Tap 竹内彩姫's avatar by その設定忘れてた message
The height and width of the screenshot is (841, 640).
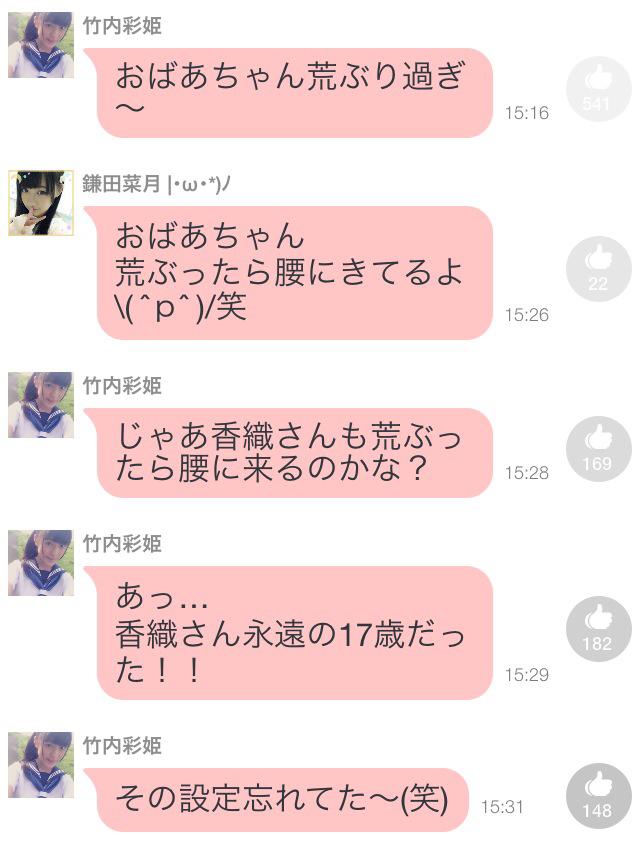click(x=41, y=765)
